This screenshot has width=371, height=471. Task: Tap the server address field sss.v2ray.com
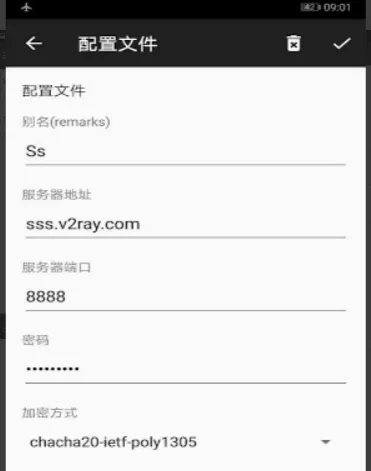click(x=185, y=225)
